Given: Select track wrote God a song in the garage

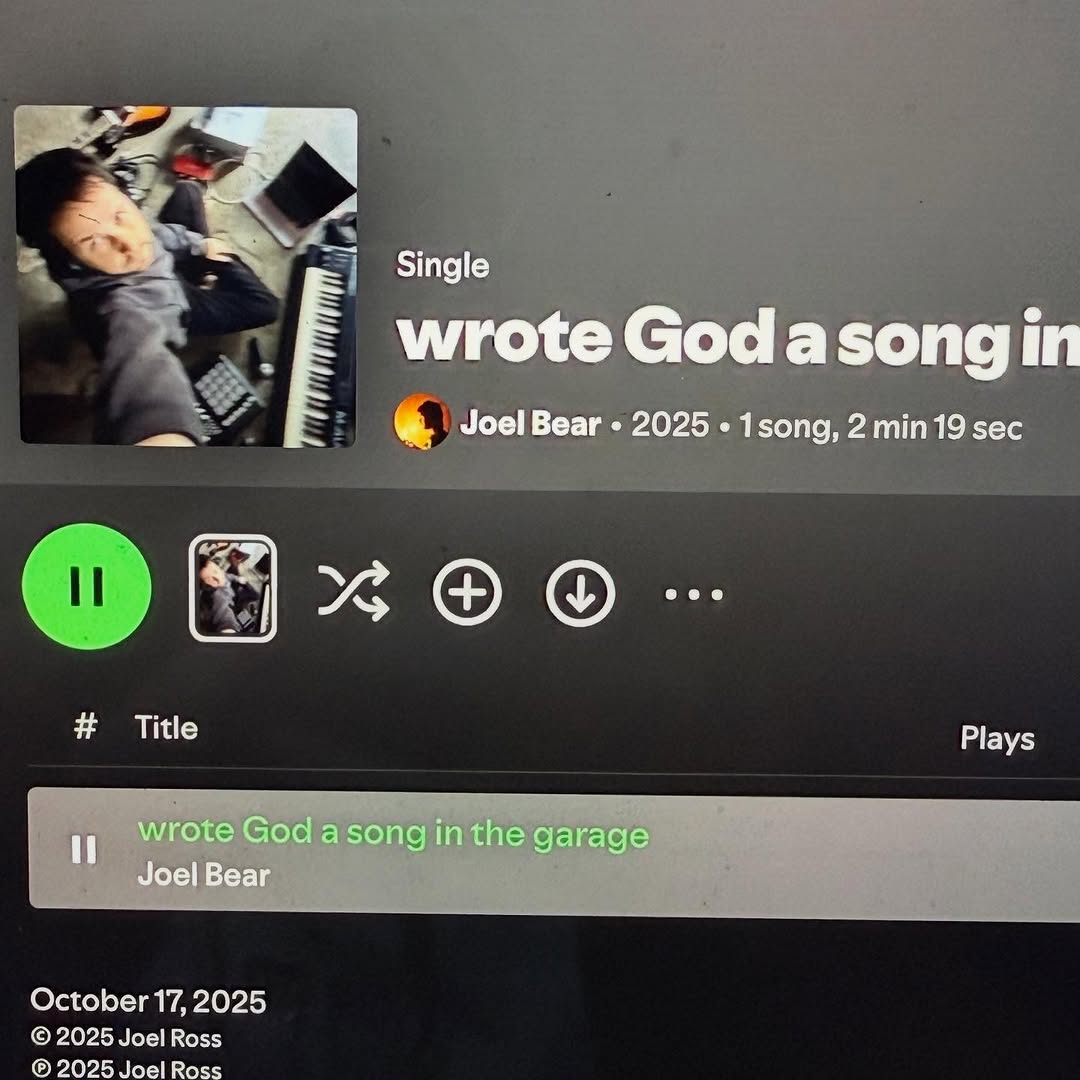Looking at the screenshot, I should coord(393,832).
